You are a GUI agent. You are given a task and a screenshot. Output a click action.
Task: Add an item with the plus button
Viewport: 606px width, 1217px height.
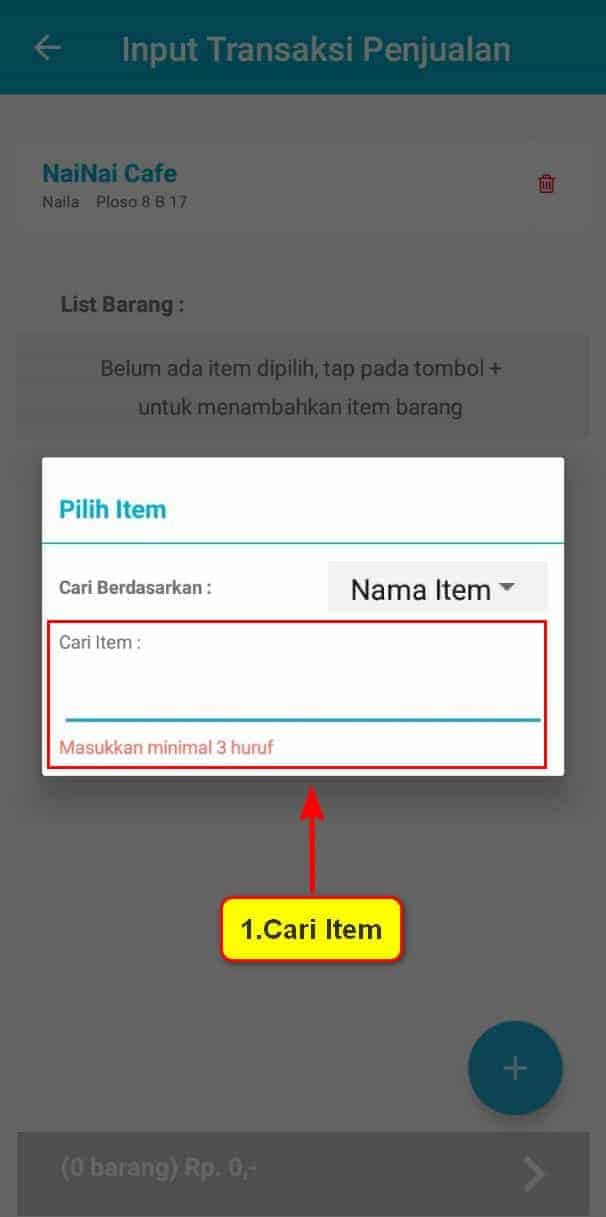(515, 1068)
